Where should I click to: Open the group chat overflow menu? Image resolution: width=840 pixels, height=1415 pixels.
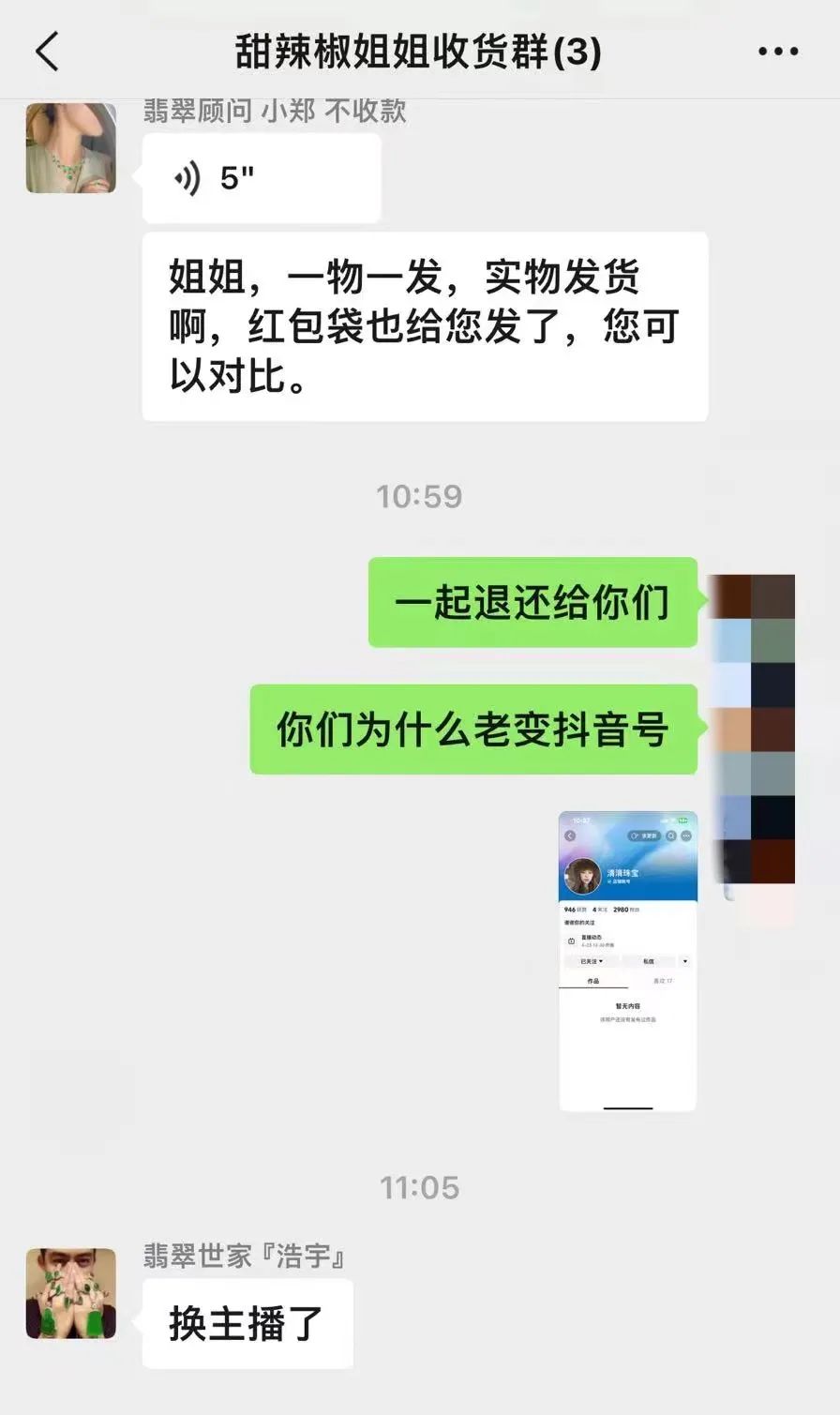coord(777,52)
